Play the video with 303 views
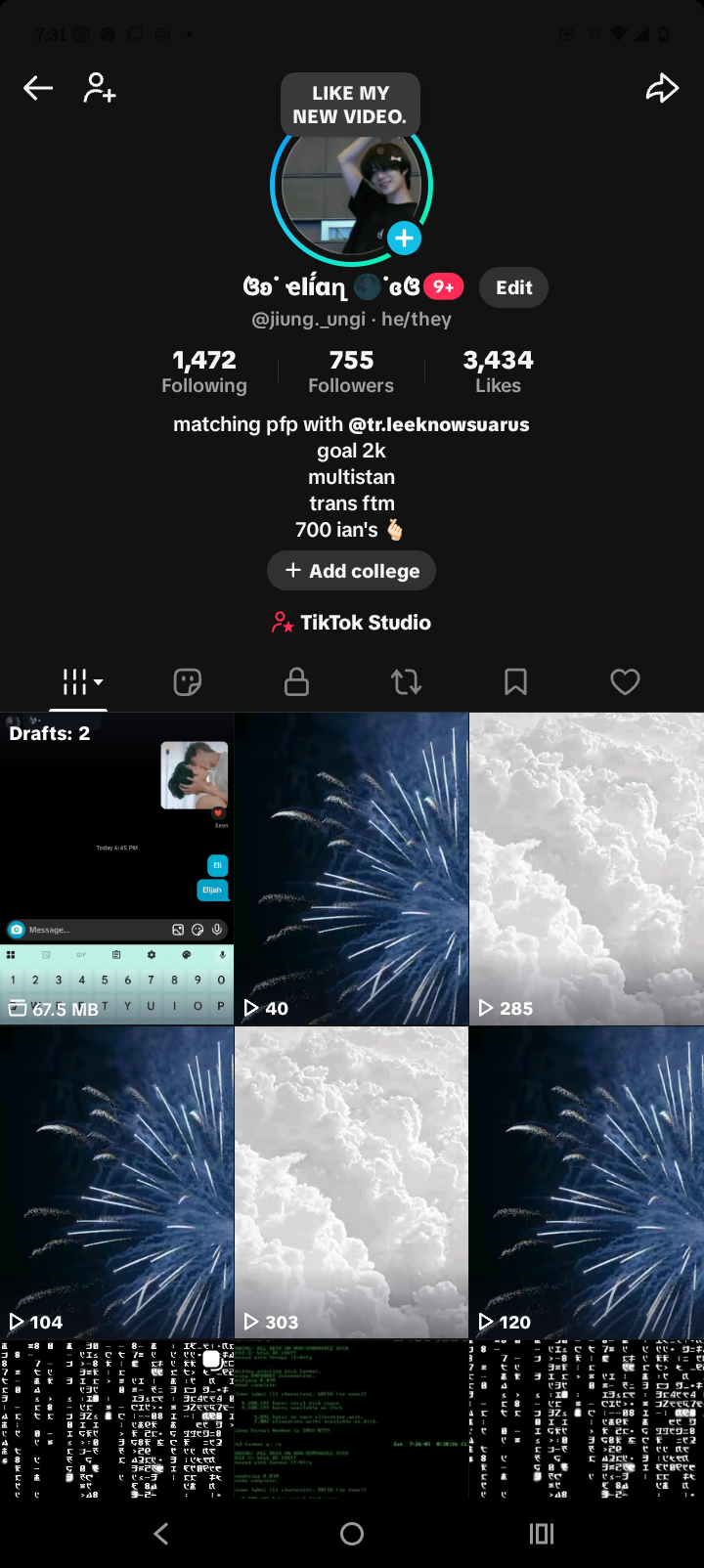The image size is (704, 1568). (352, 1182)
